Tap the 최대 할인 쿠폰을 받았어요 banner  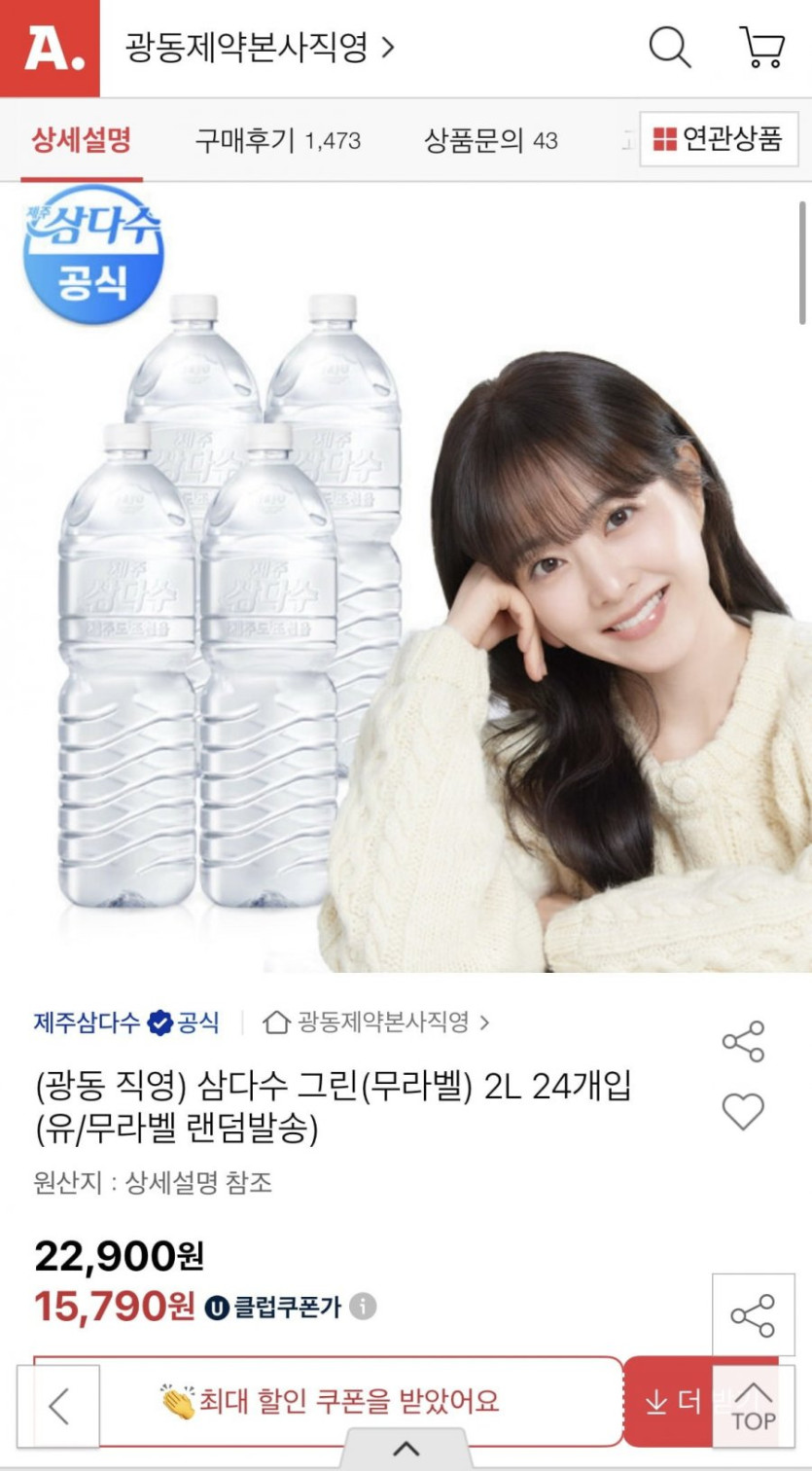pos(329,1401)
